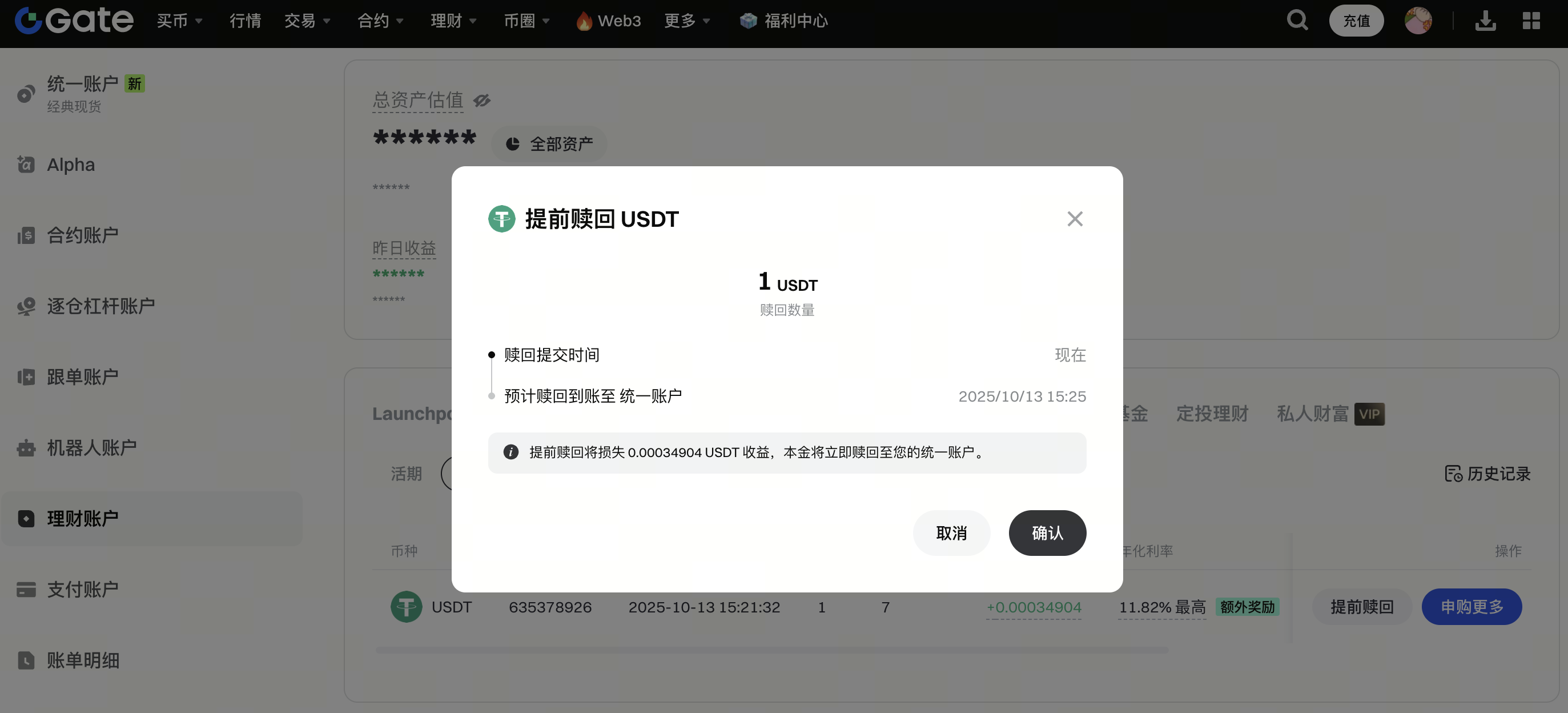Open 机器人账户 in the sidebar
The image size is (1568, 713).
pos(91,447)
